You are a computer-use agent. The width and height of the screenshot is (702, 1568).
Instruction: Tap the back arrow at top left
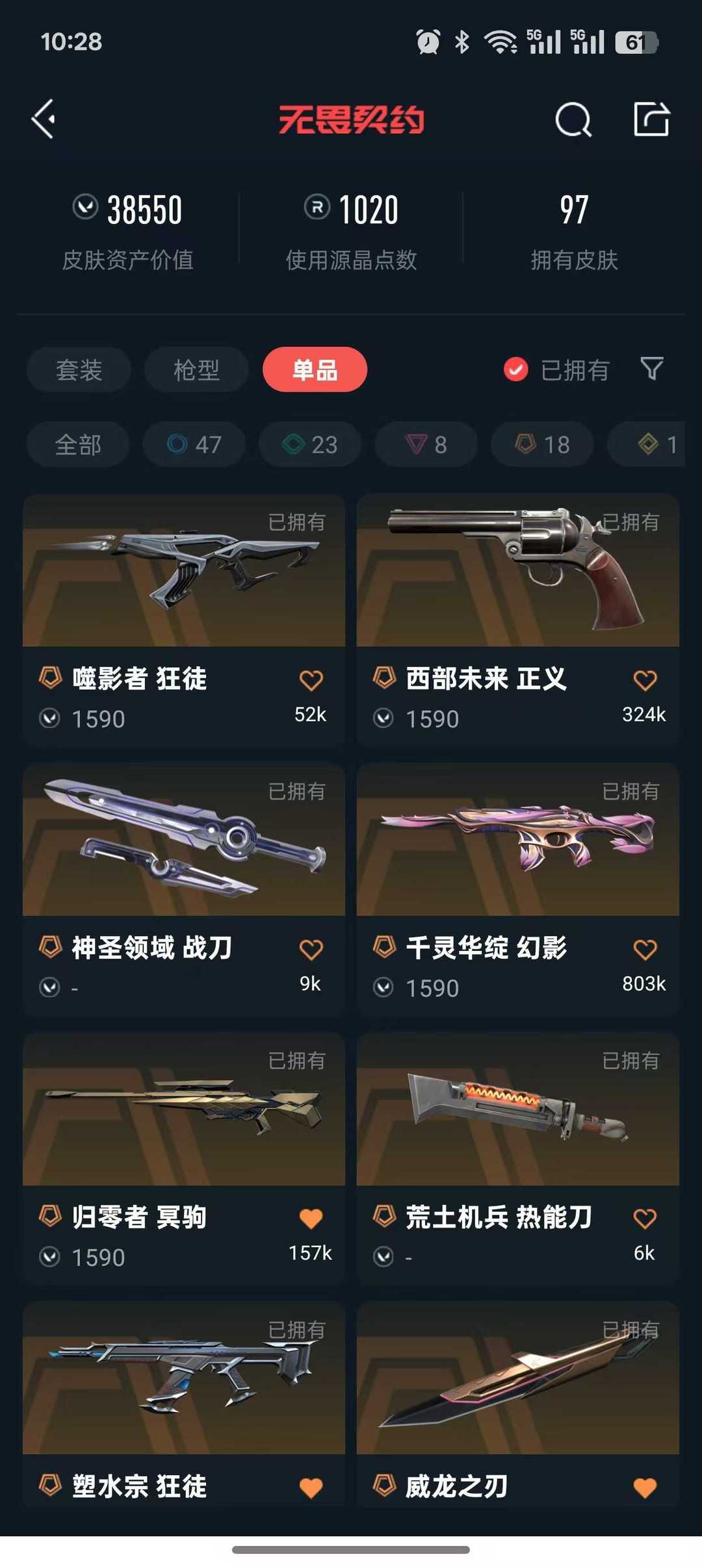(x=43, y=119)
